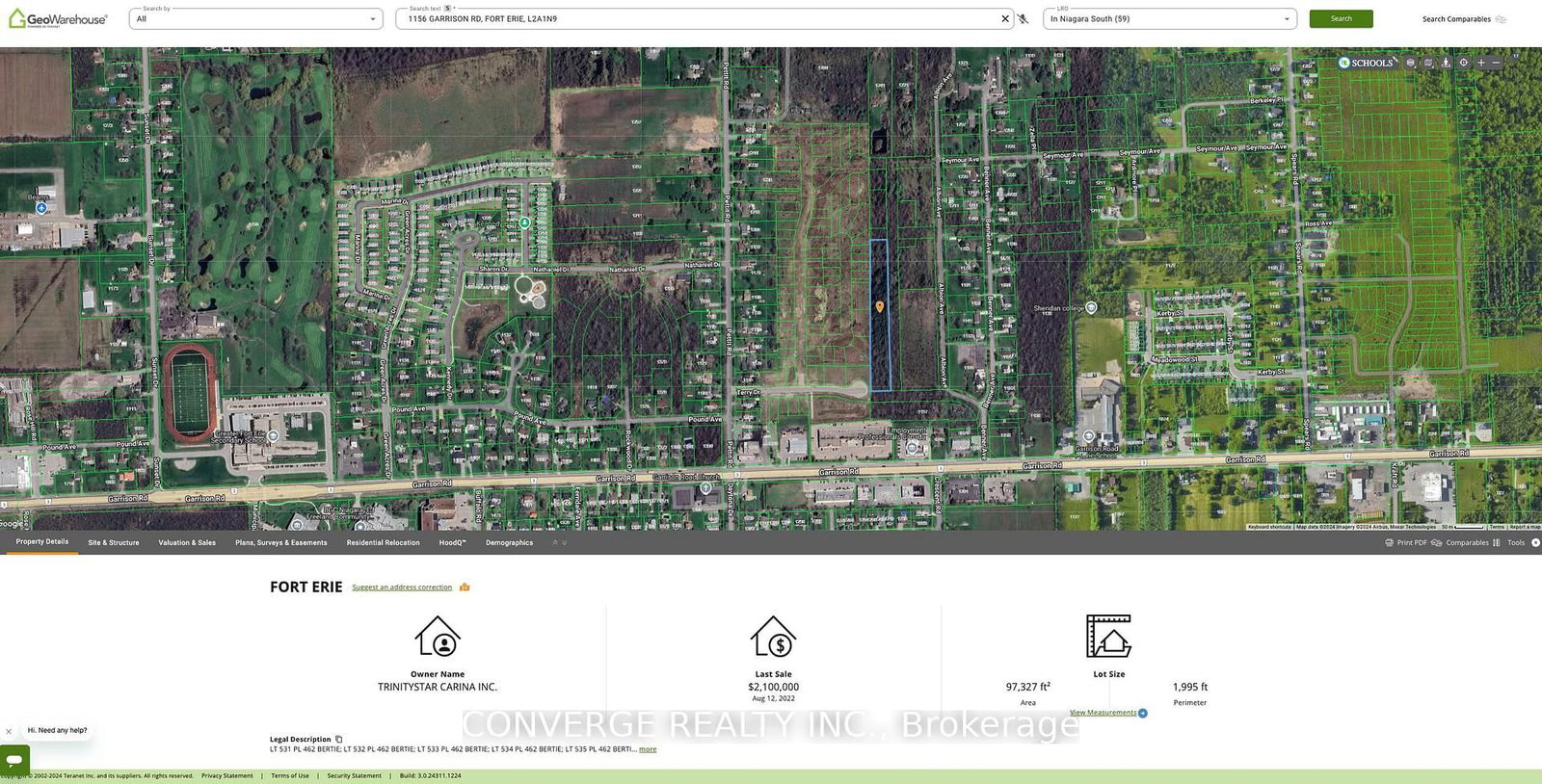This screenshot has width=1542, height=784.
Task: Open the Search by dropdown
Action: (255, 19)
